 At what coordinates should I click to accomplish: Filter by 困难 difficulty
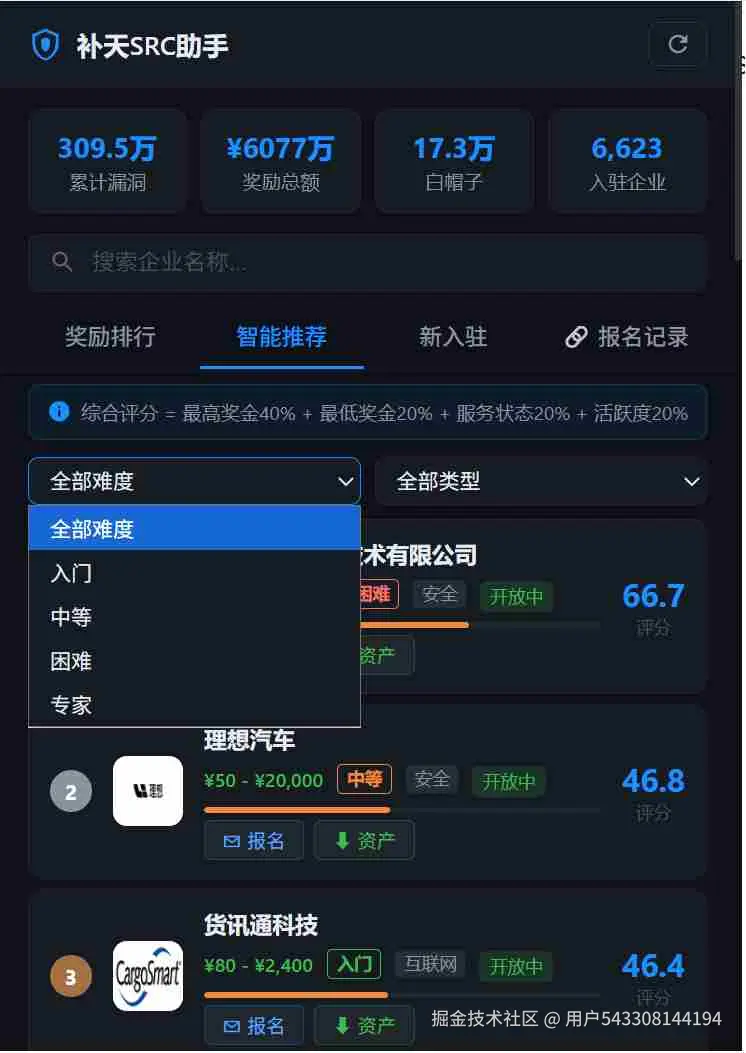[x=194, y=661]
